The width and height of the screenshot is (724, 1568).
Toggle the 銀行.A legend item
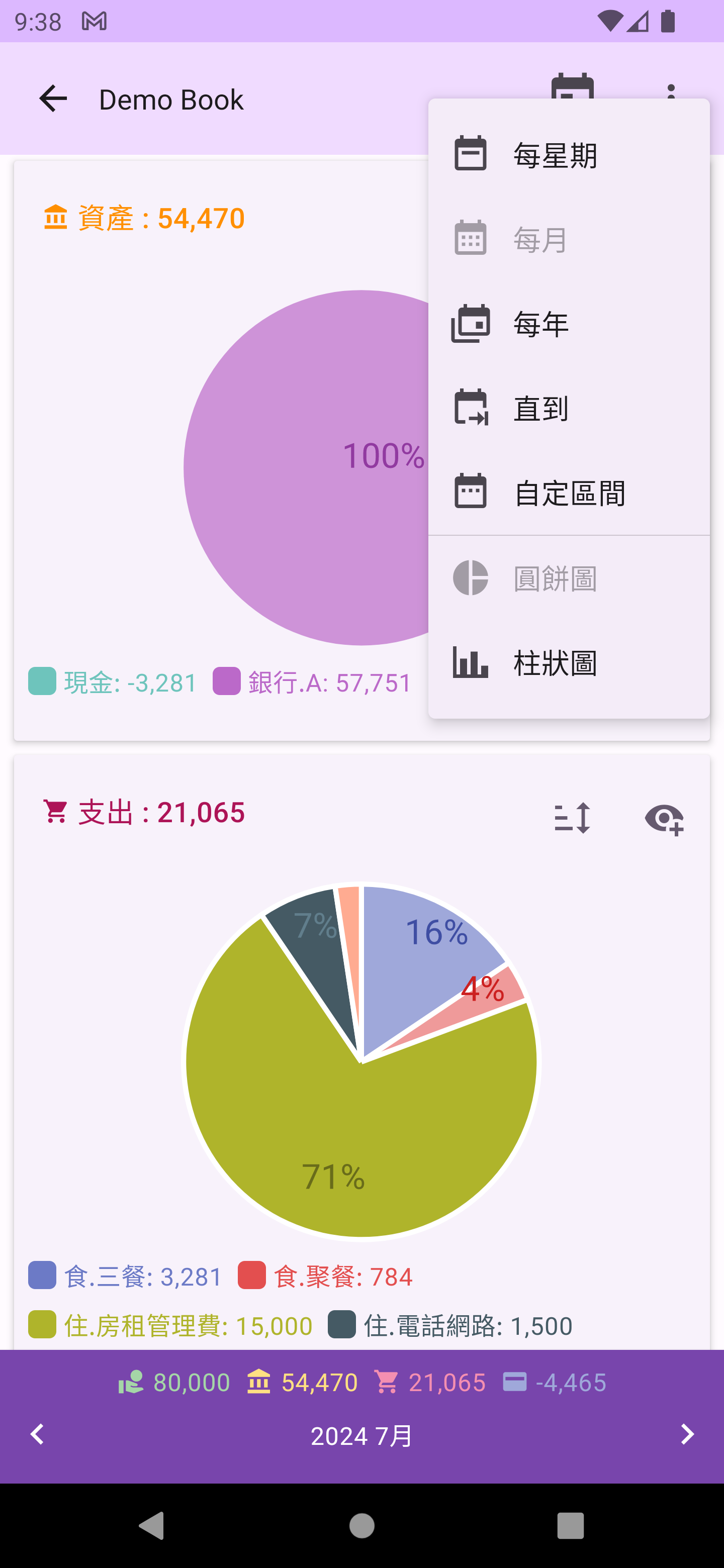pyautogui.click(x=312, y=682)
